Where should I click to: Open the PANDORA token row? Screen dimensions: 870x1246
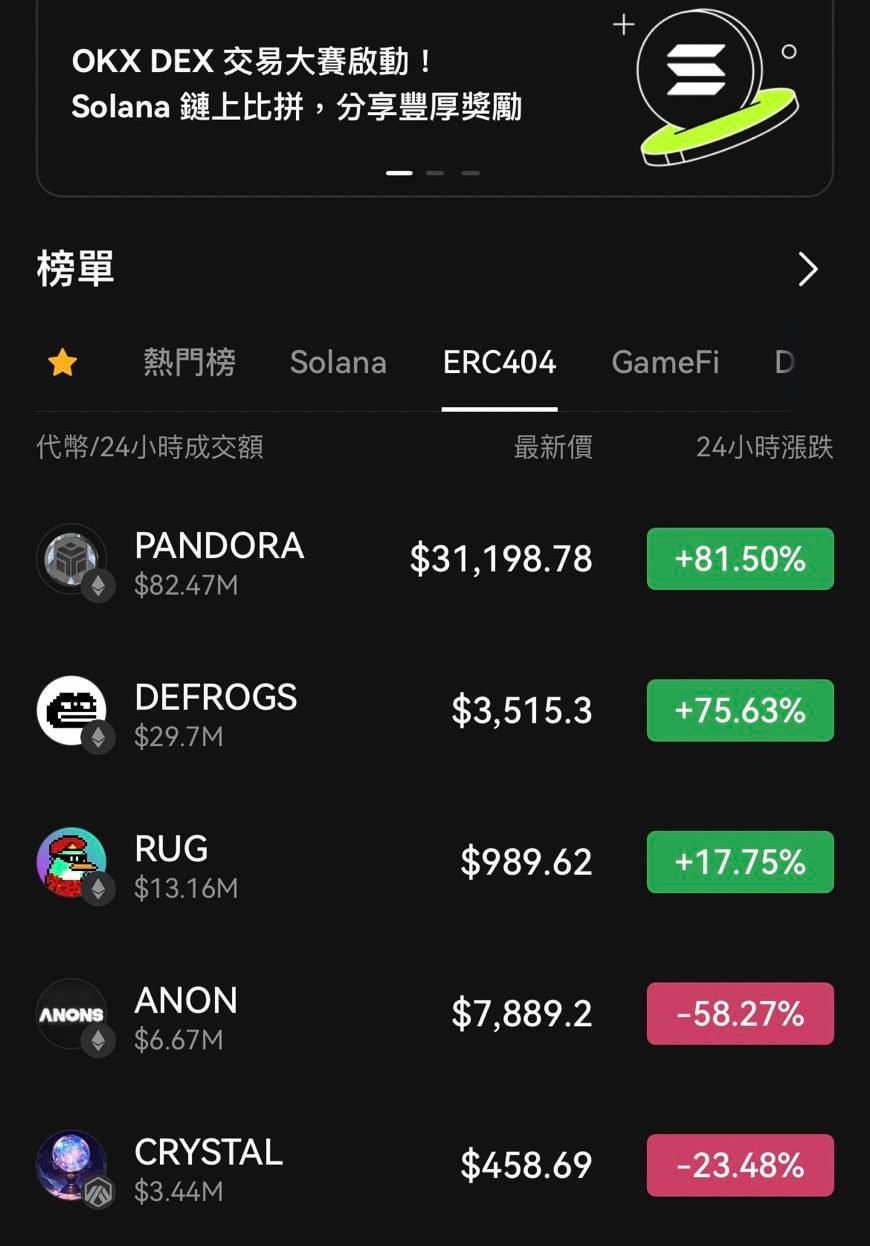[x=300, y=560]
